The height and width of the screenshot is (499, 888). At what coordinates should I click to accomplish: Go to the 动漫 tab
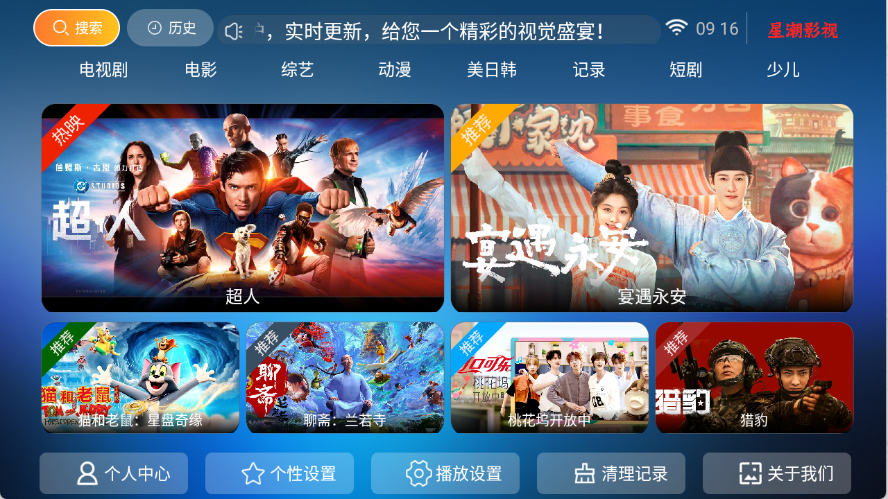[x=394, y=70]
